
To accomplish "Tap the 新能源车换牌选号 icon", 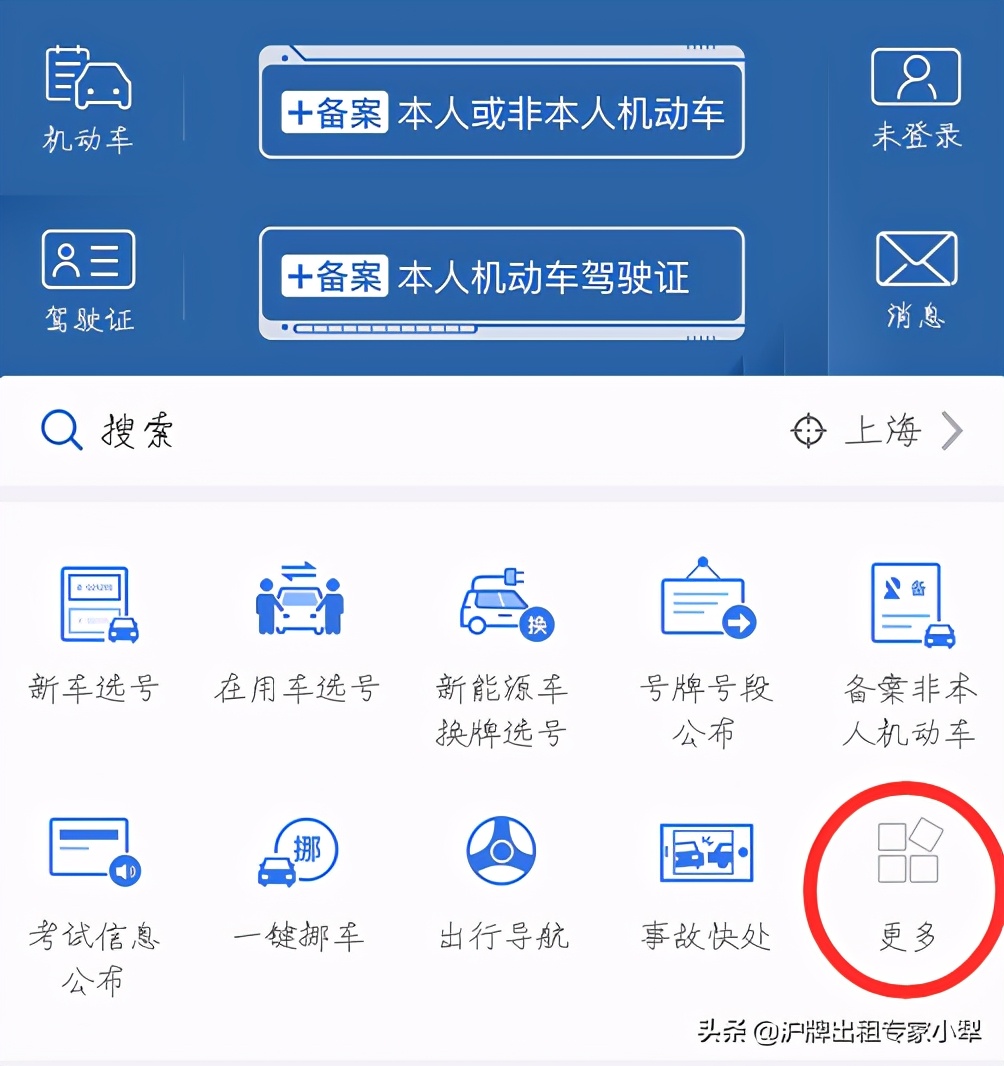I will coord(501,605).
